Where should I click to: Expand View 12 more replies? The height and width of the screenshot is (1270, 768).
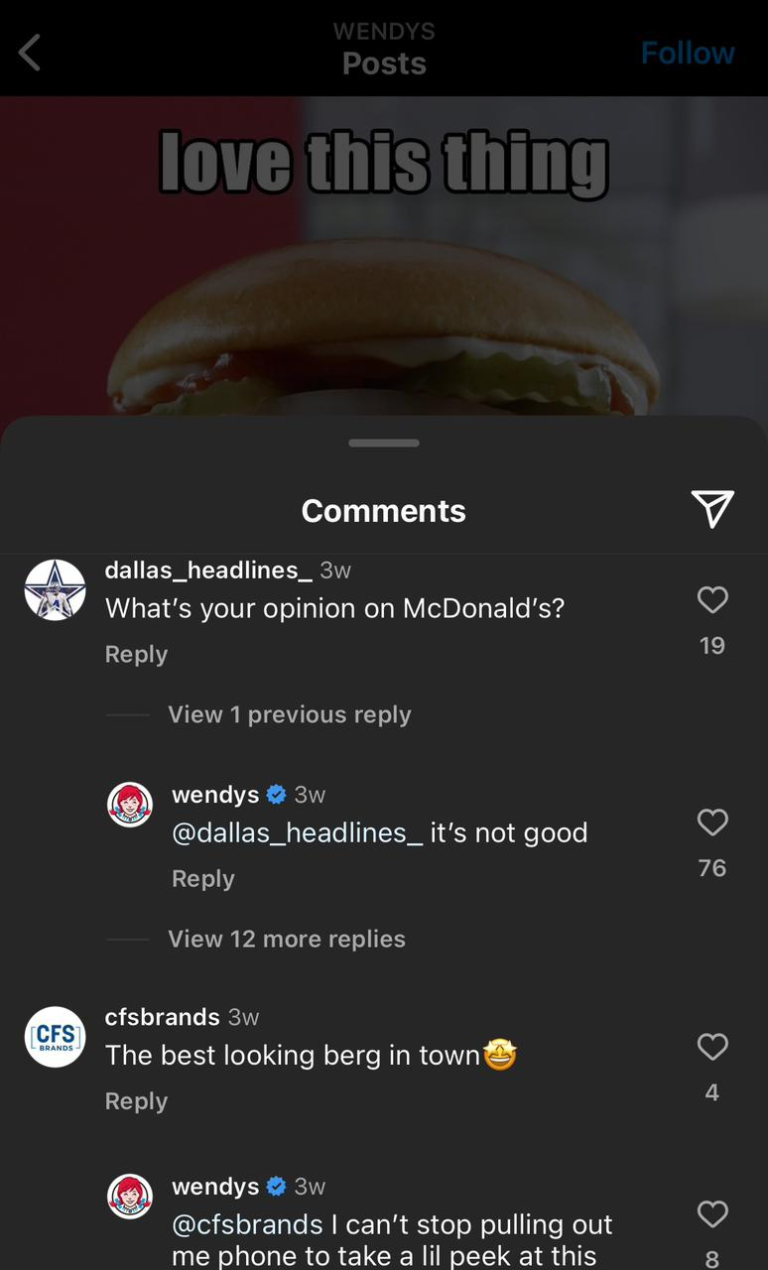(x=286, y=938)
